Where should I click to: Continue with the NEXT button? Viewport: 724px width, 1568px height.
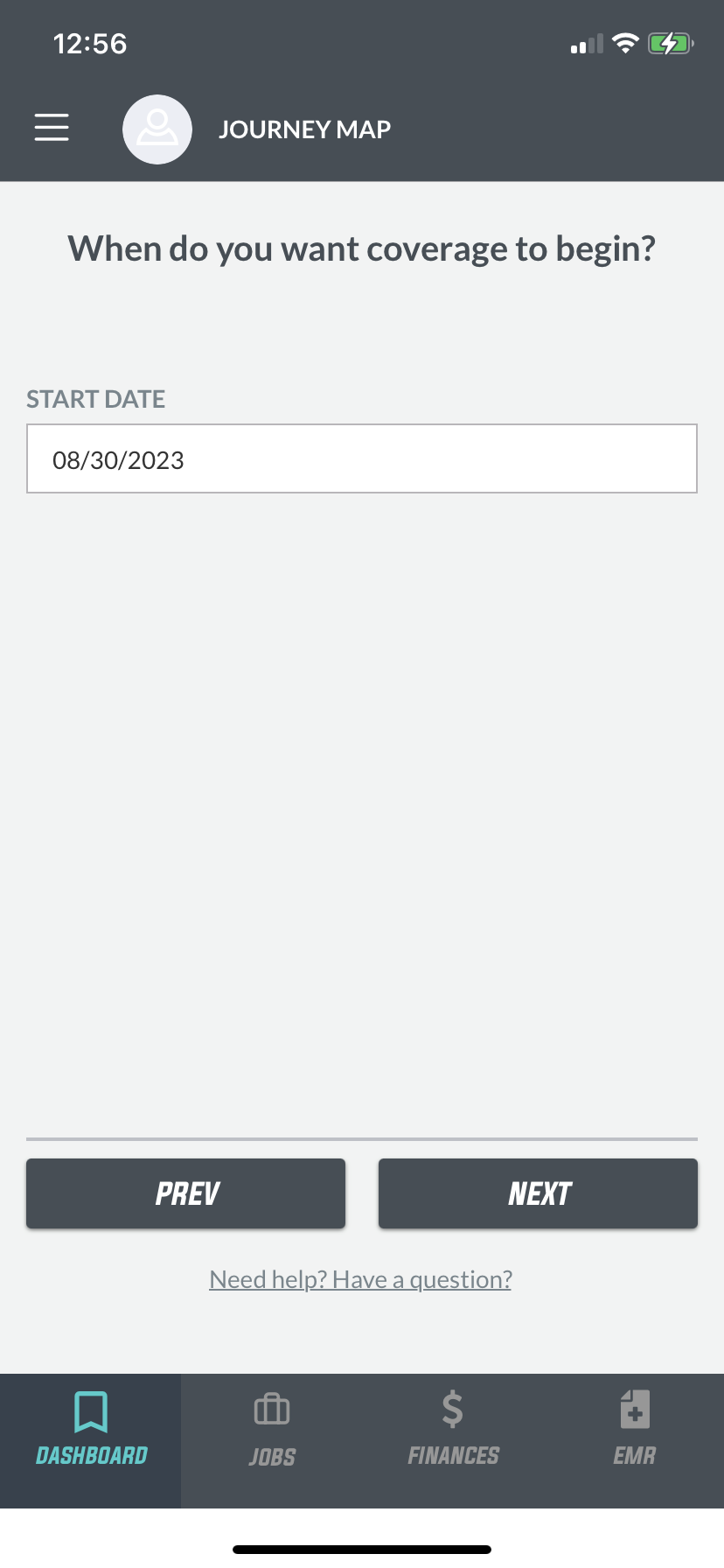[x=538, y=1193]
